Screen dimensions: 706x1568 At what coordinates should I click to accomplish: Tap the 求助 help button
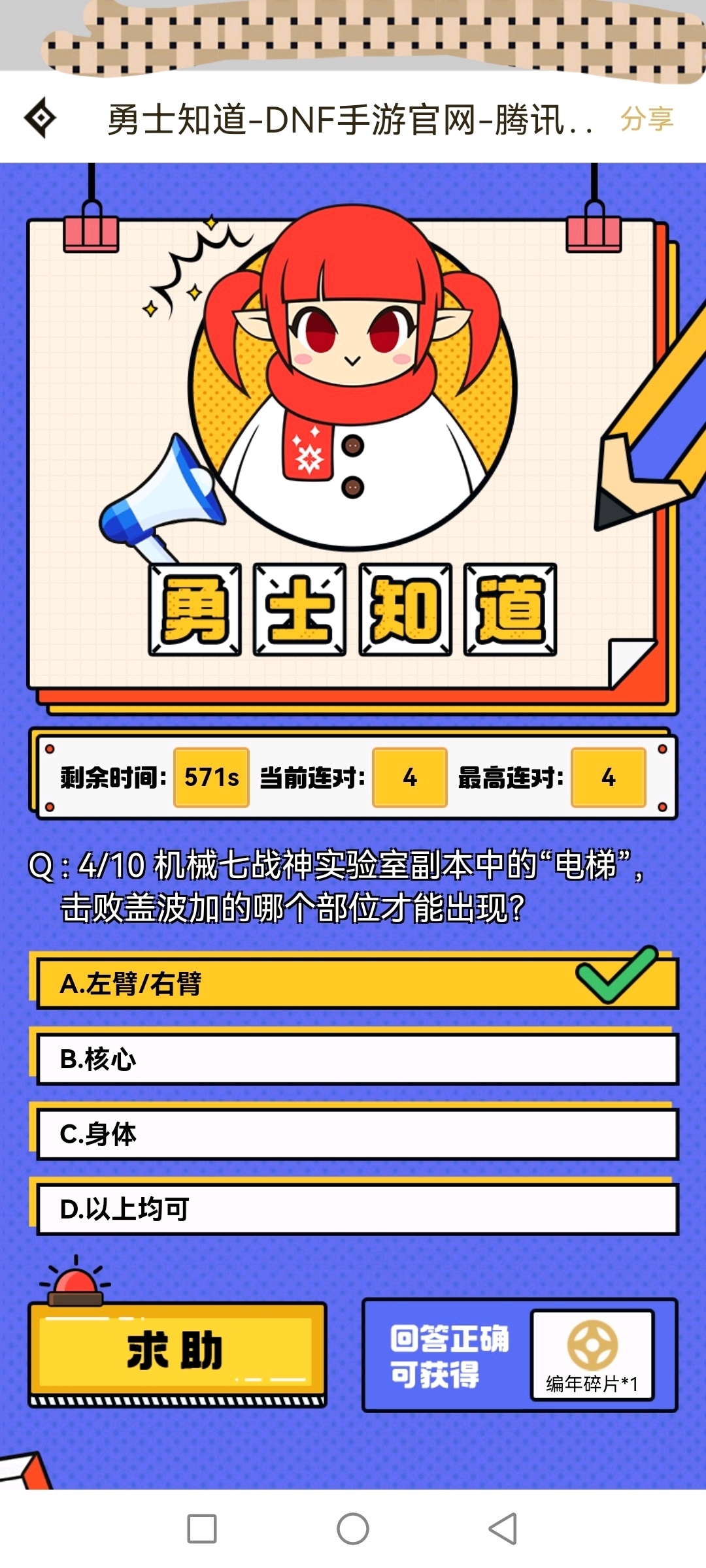[x=176, y=1351]
